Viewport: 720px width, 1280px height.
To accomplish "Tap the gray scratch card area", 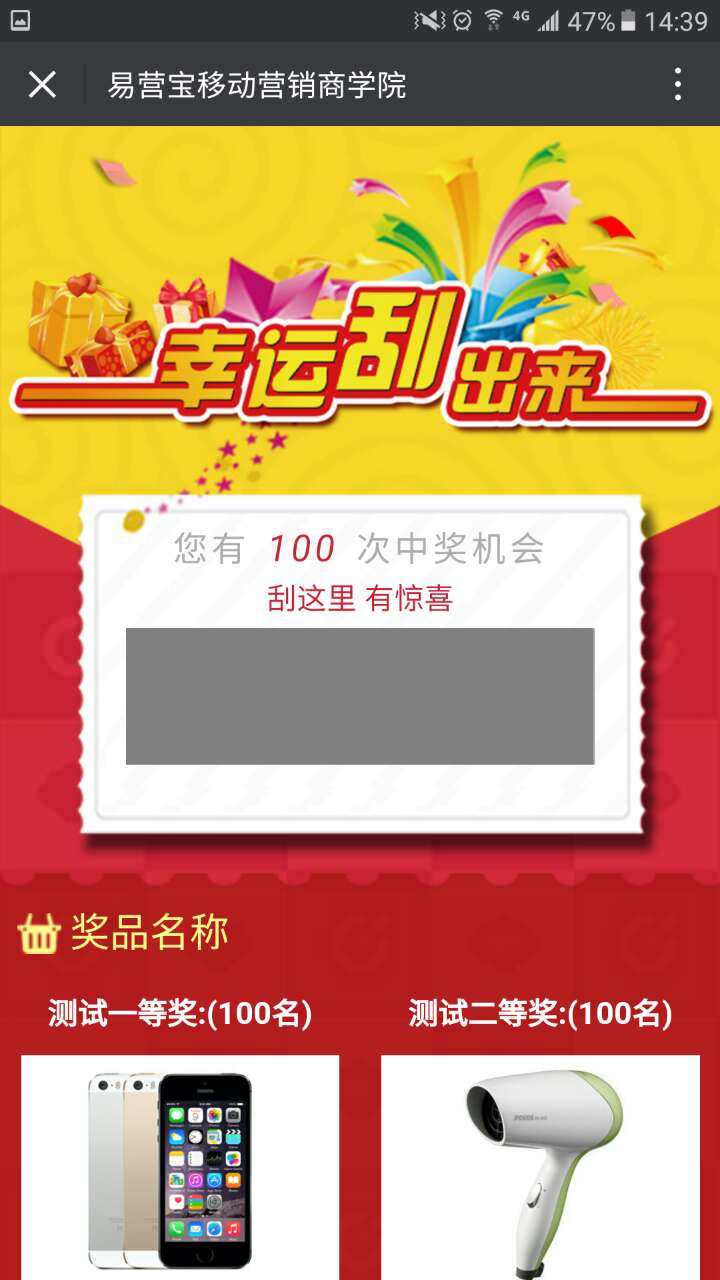I will point(360,696).
